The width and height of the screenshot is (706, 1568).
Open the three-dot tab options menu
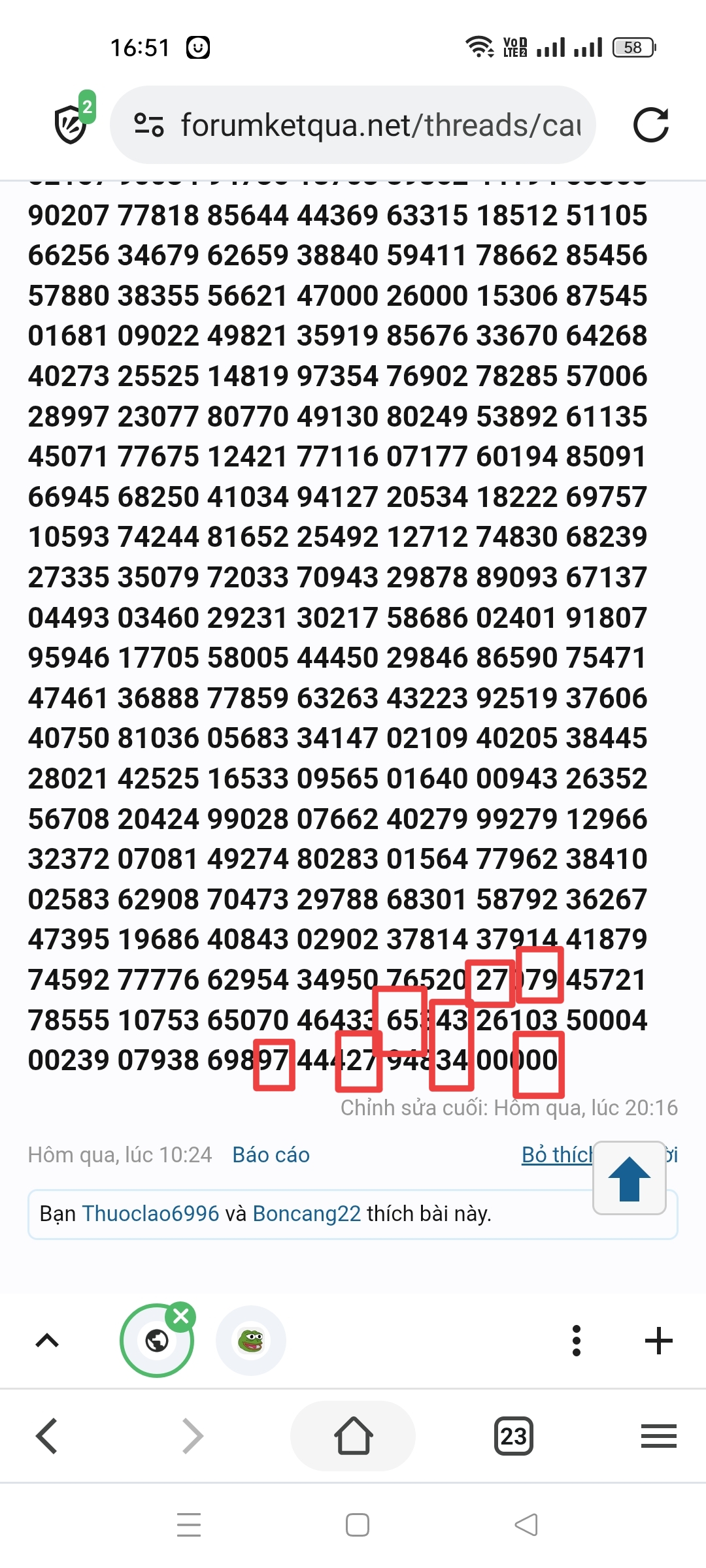[576, 1341]
